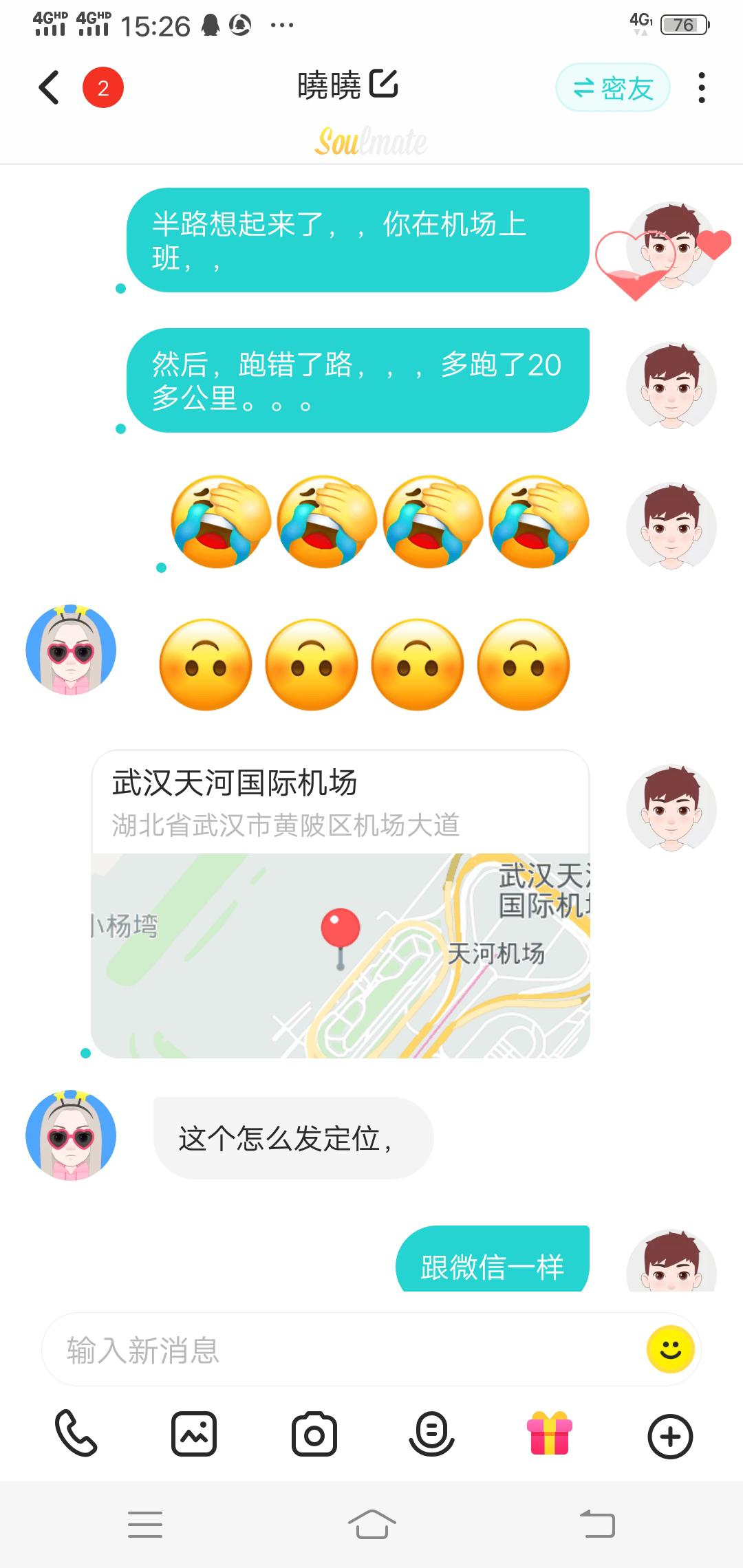Send a picture from the gallery
Viewport: 743px width, 1568px height.
[194, 1435]
